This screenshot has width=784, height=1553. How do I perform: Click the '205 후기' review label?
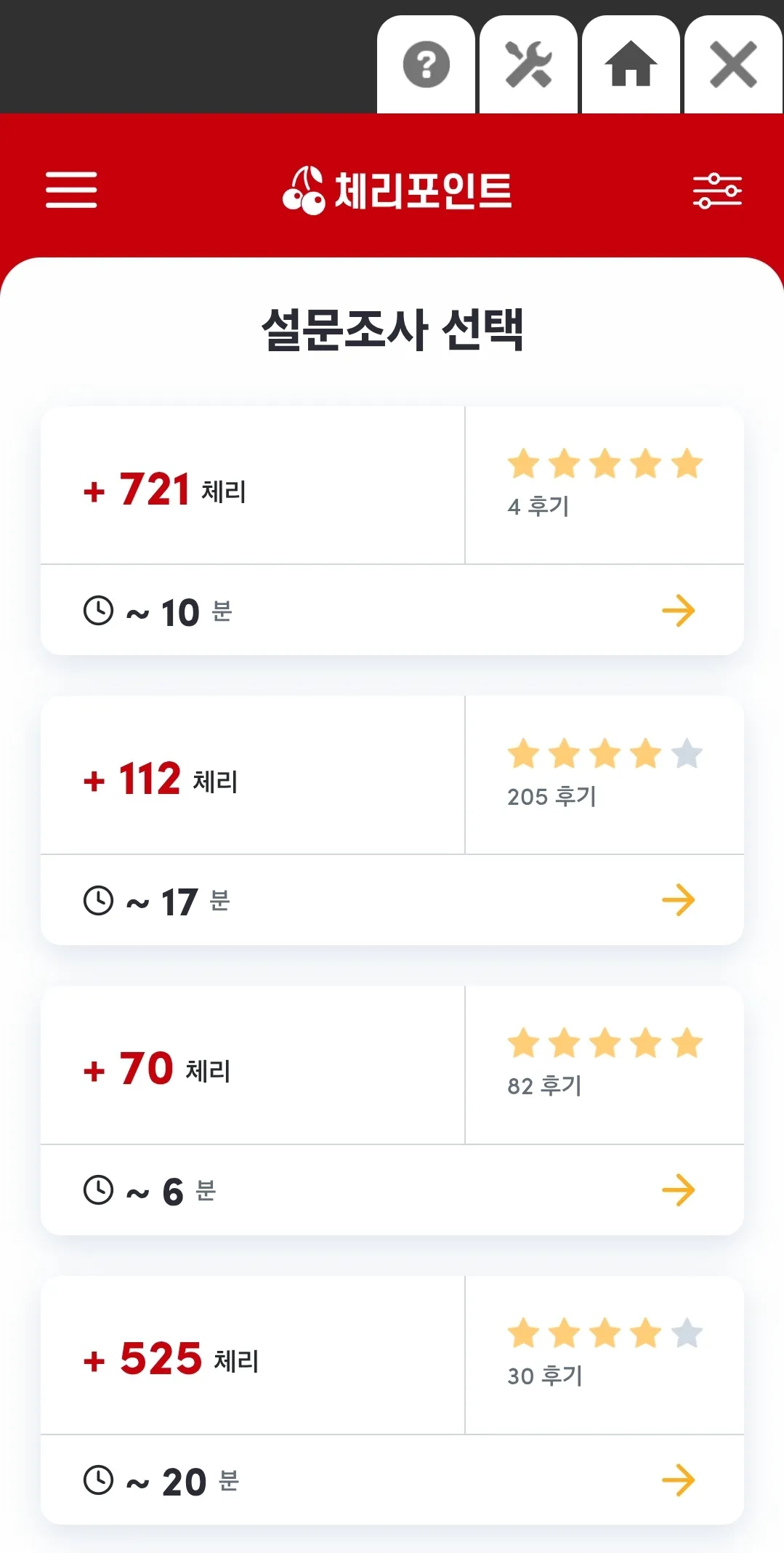tap(551, 797)
